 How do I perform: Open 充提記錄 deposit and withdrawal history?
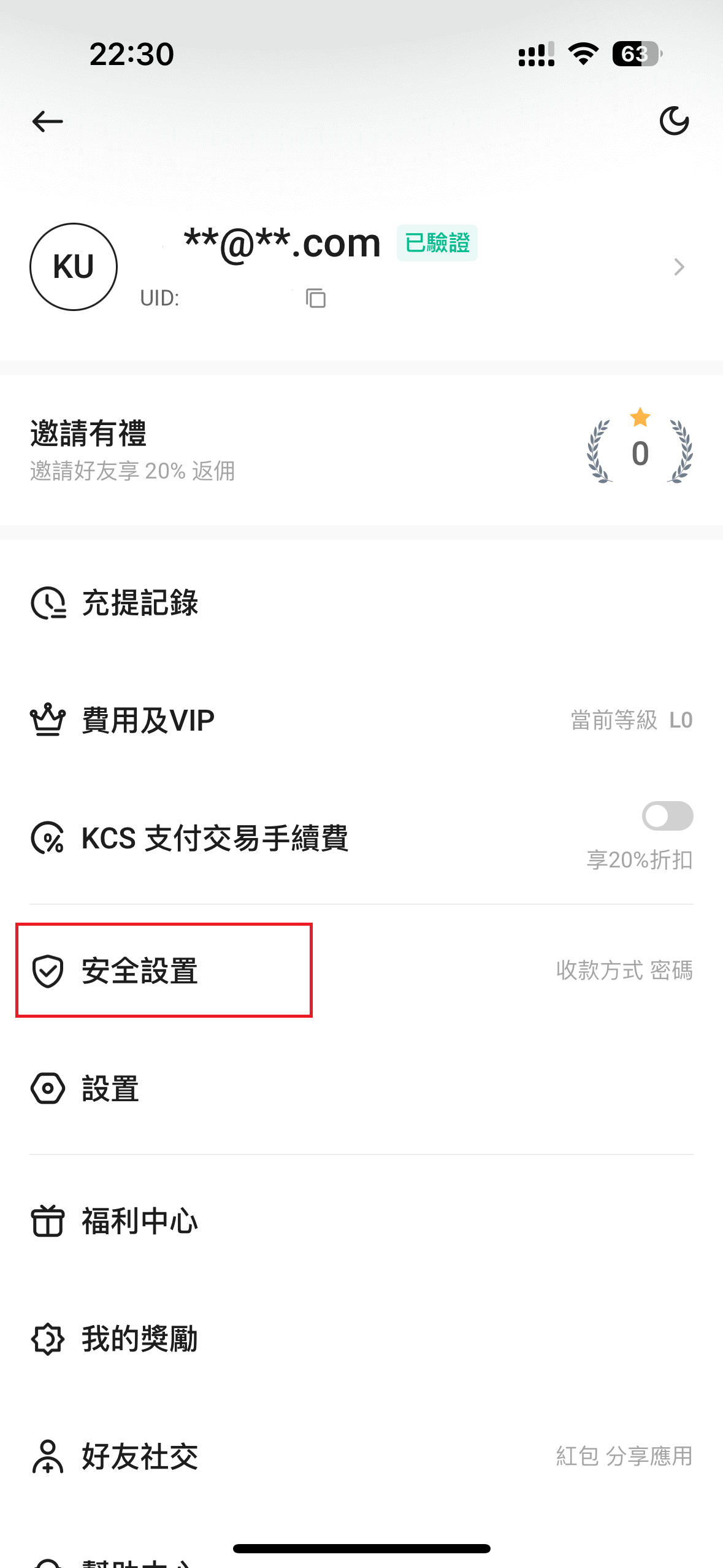coord(361,603)
